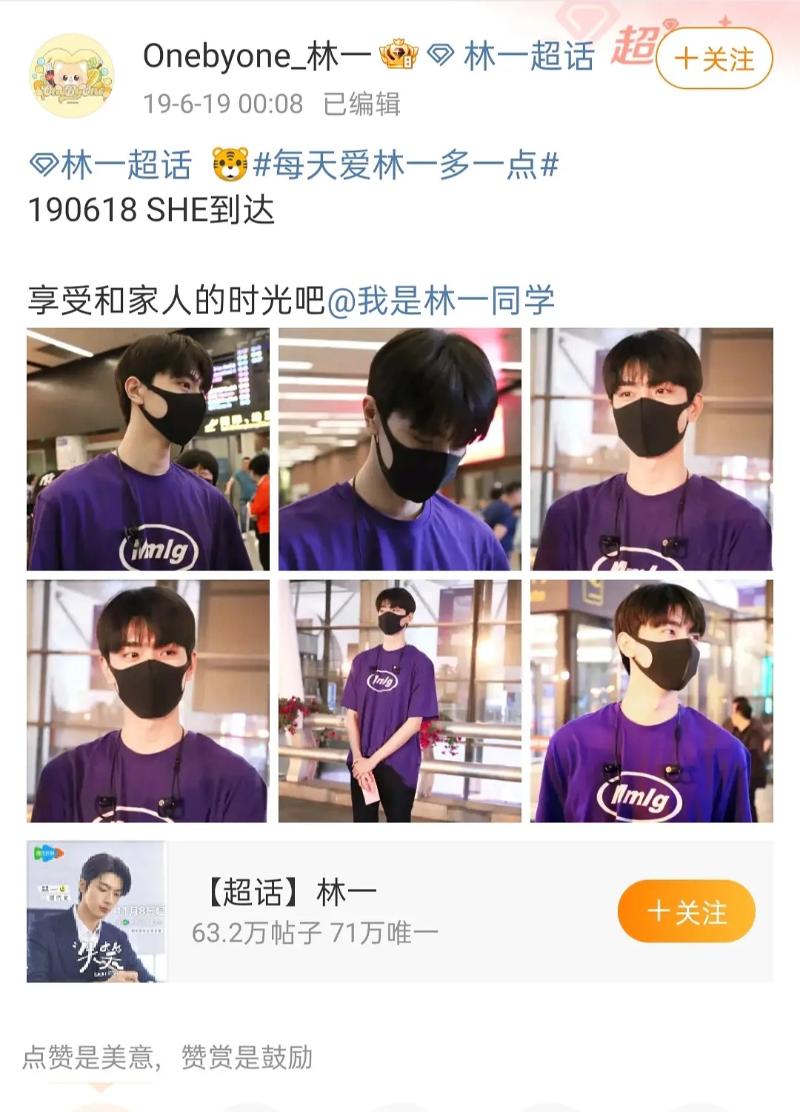Follow Onebyone_林一 with the top 关注 button
The image size is (800, 1112).
point(714,59)
